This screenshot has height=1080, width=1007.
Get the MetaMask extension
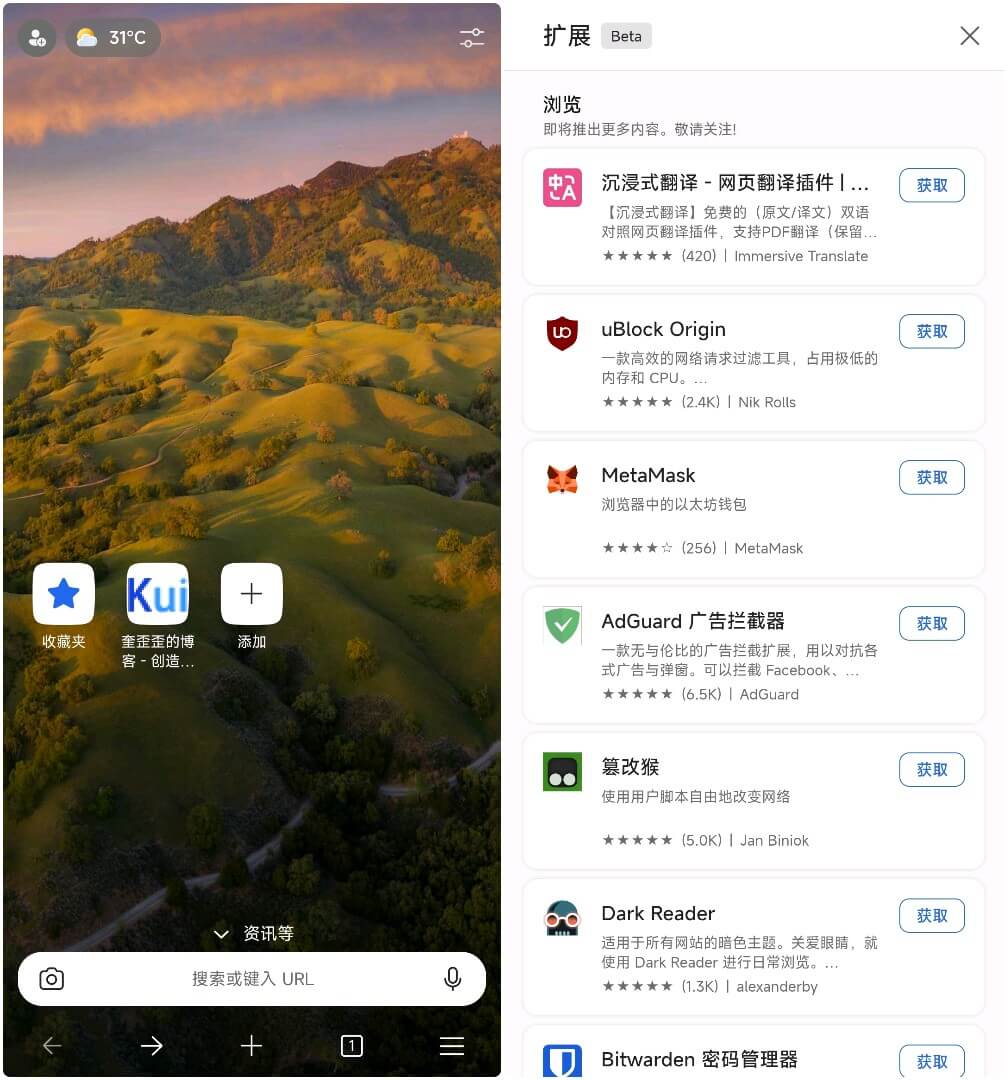[x=931, y=477]
